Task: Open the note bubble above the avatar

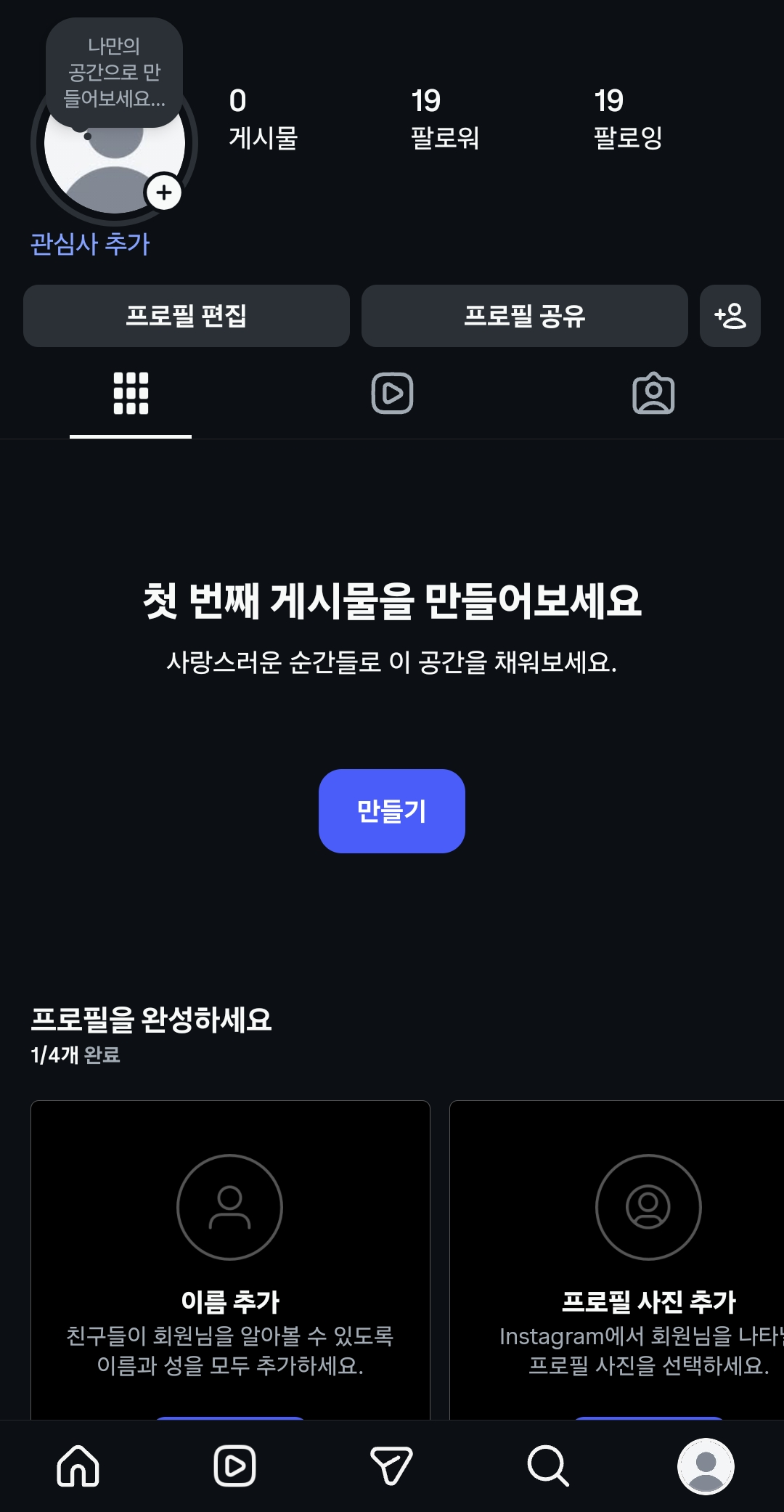Action: click(114, 73)
